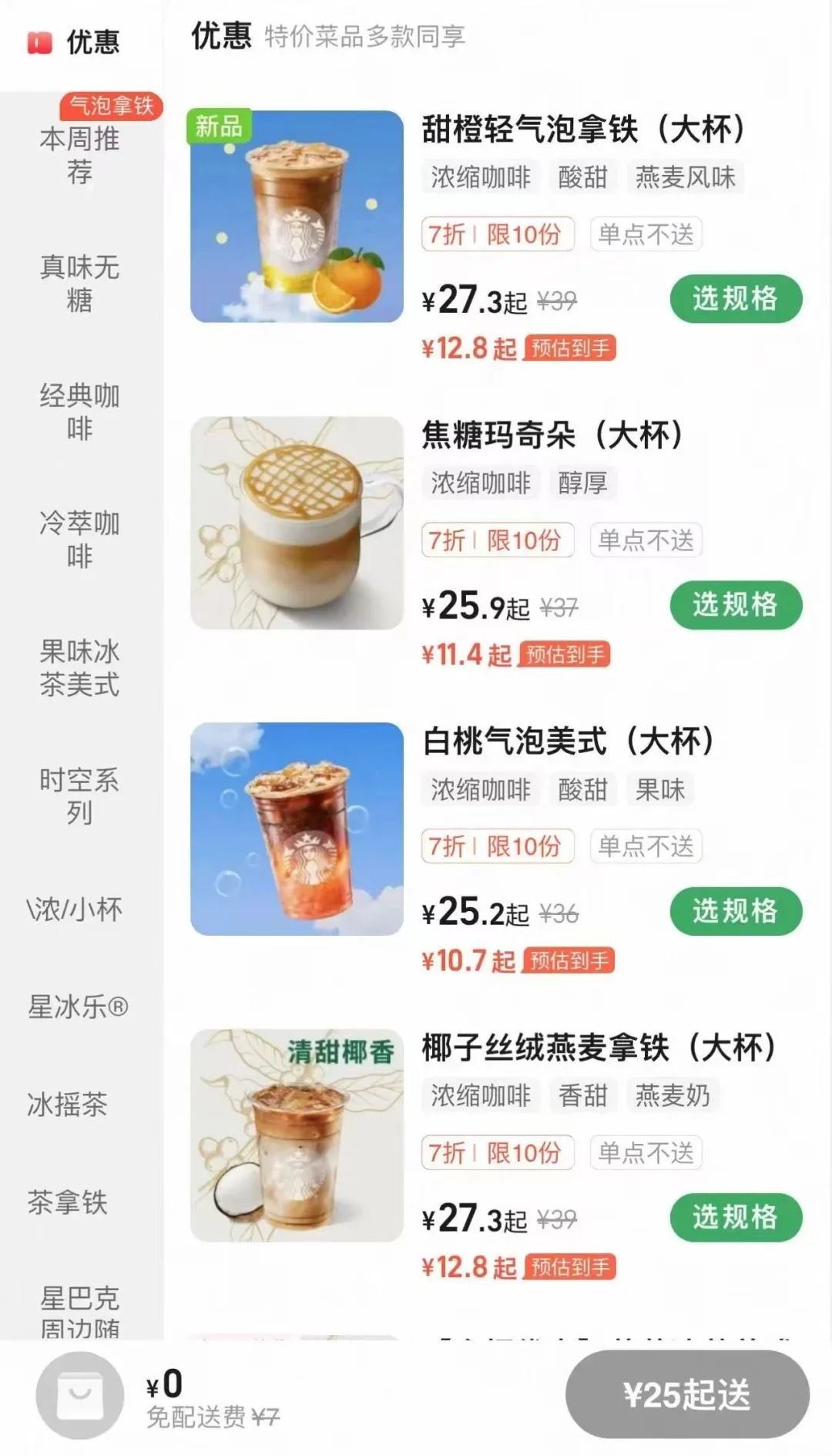View 焦糖玛奇朵 product picture

297,523
